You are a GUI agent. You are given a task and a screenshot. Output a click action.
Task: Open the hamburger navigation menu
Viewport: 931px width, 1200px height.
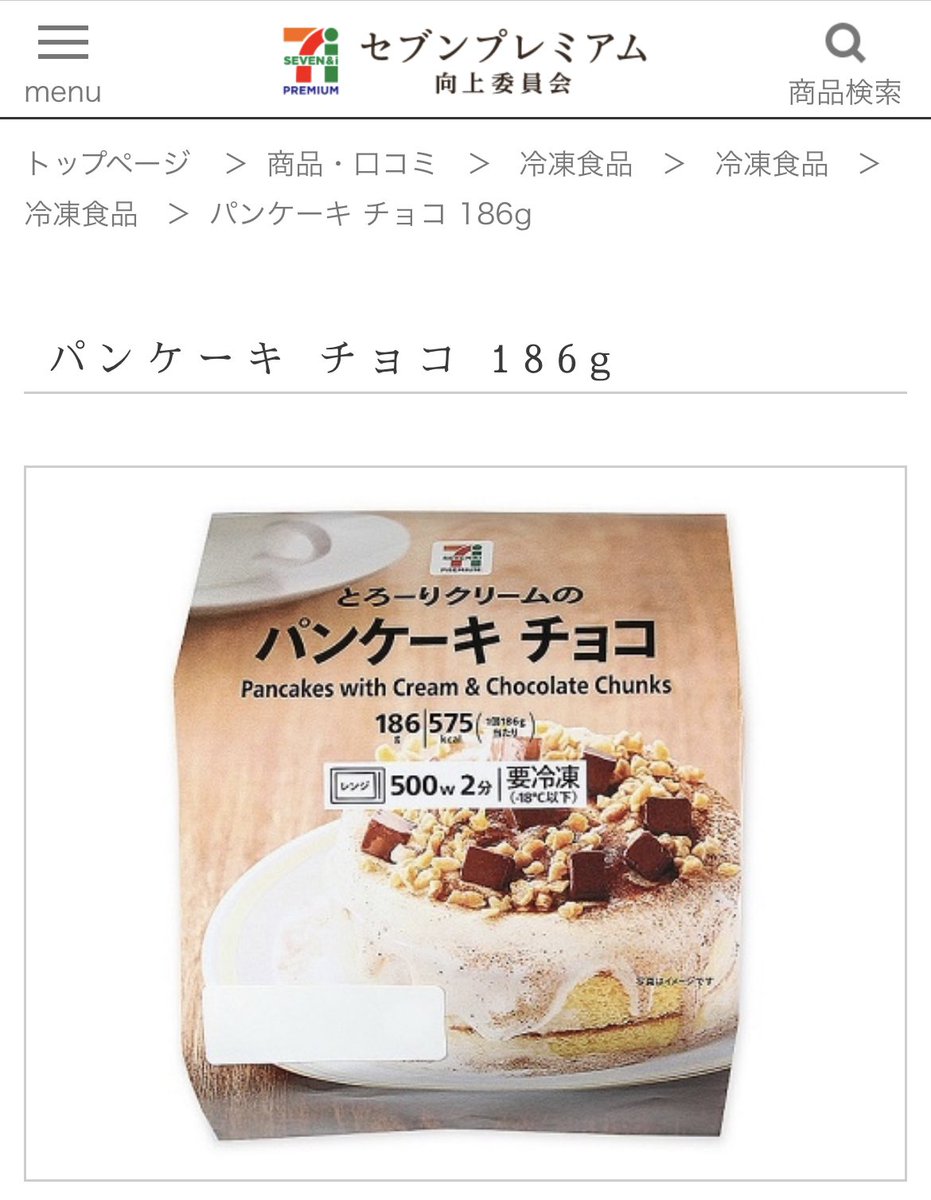point(63,44)
